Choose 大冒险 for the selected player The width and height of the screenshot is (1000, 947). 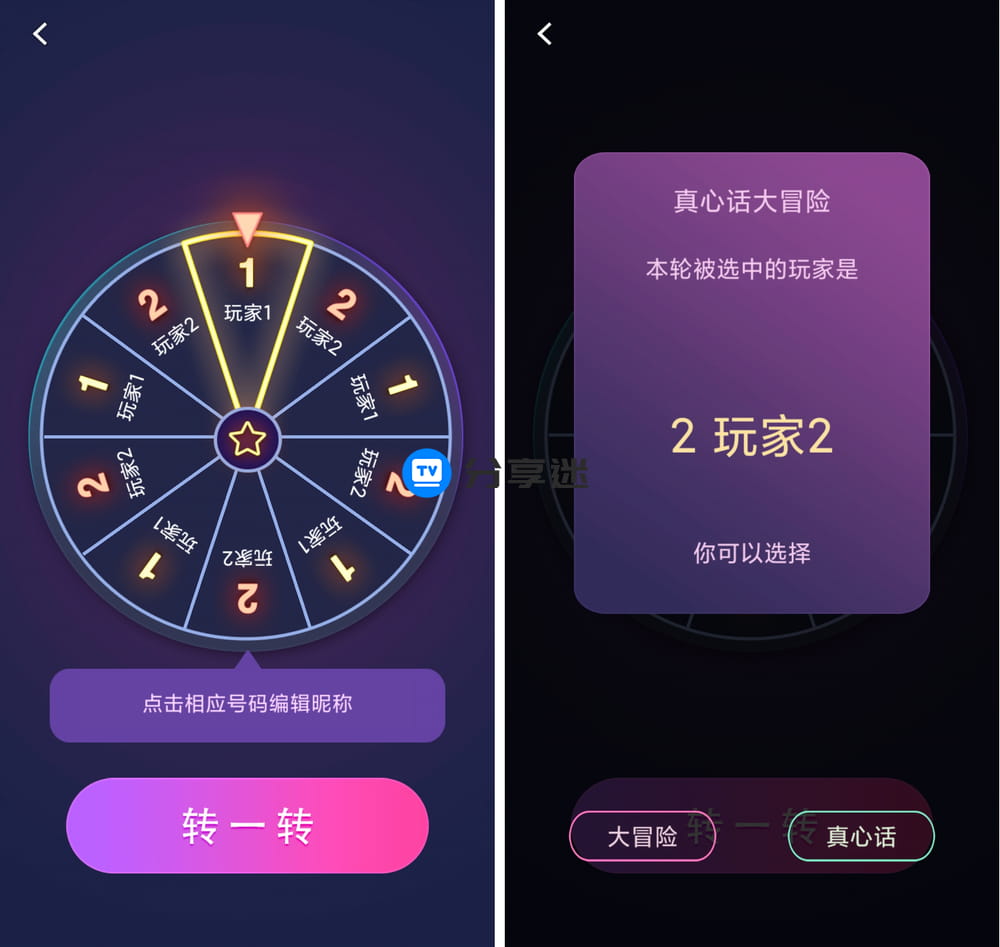[642, 837]
